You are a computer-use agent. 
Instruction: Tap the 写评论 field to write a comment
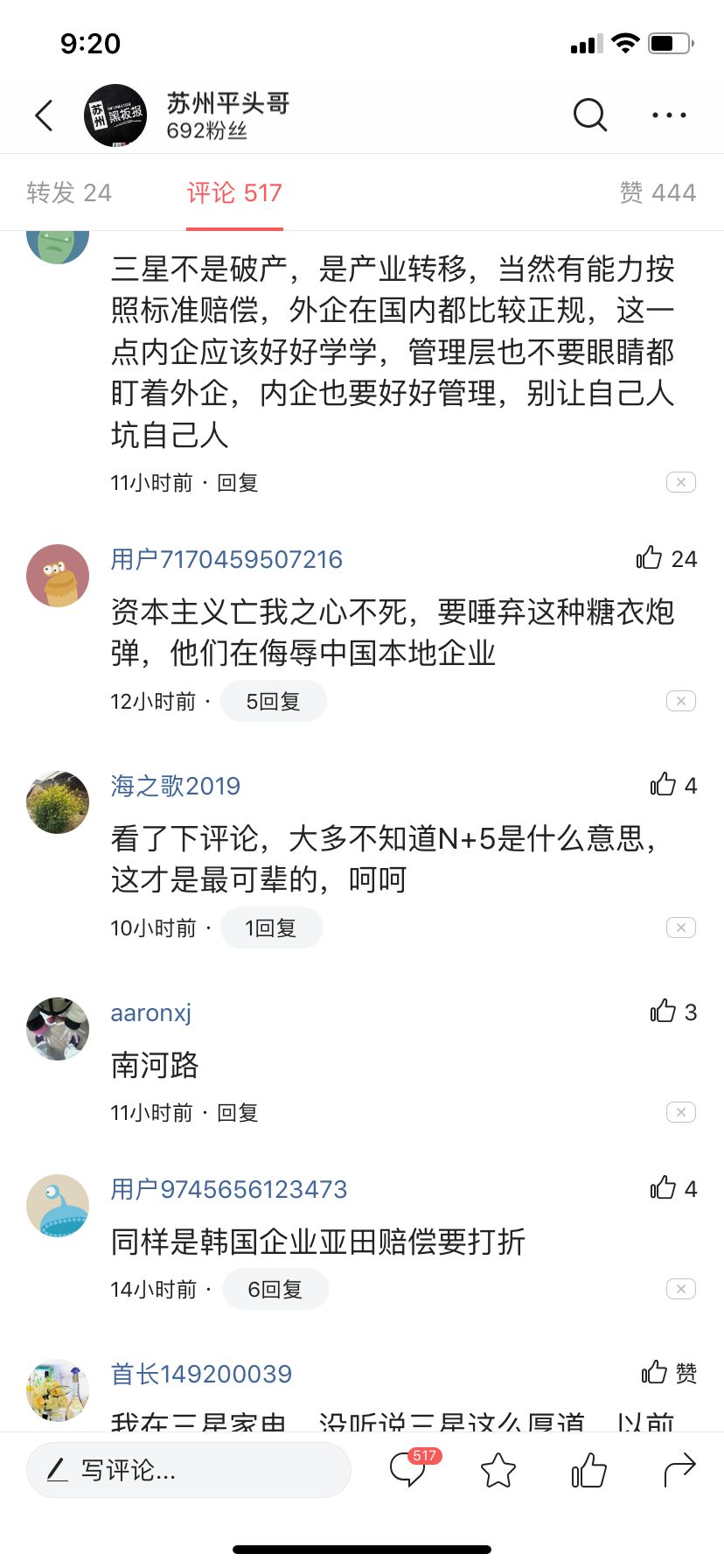click(188, 1470)
